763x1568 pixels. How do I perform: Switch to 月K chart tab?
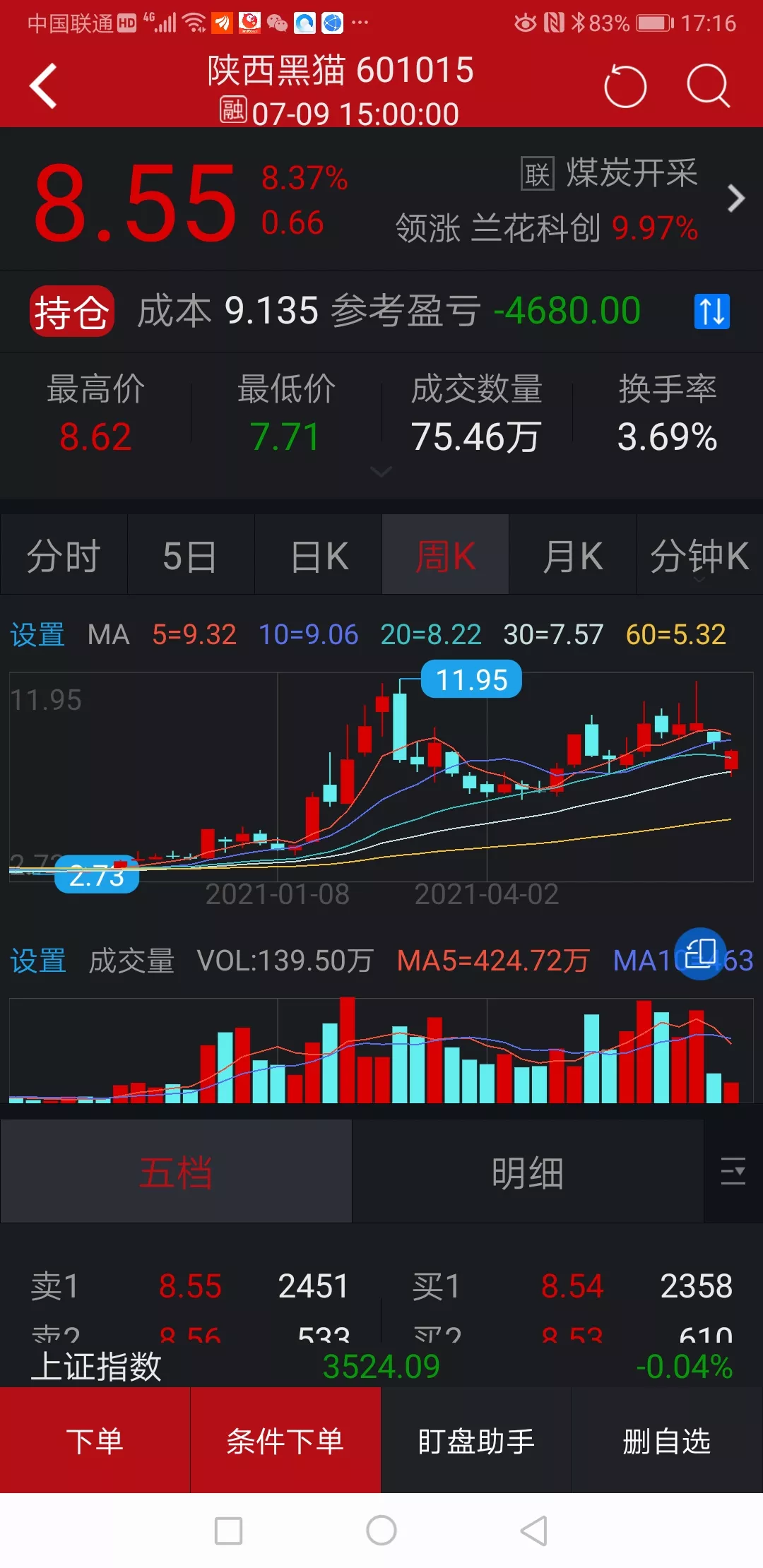pyautogui.click(x=572, y=556)
